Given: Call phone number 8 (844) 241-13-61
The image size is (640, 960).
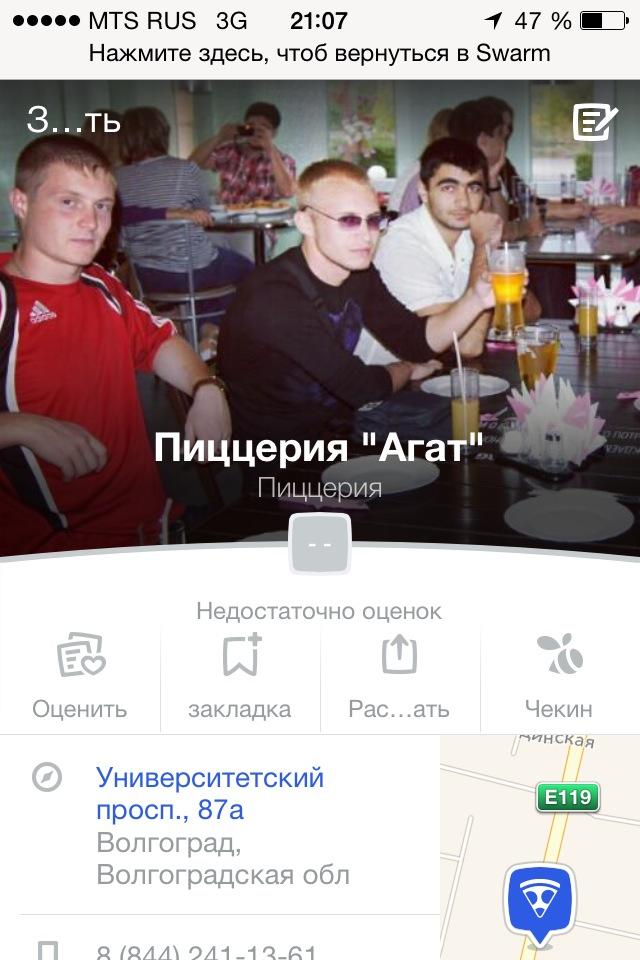Looking at the screenshot, I should 207,952.
